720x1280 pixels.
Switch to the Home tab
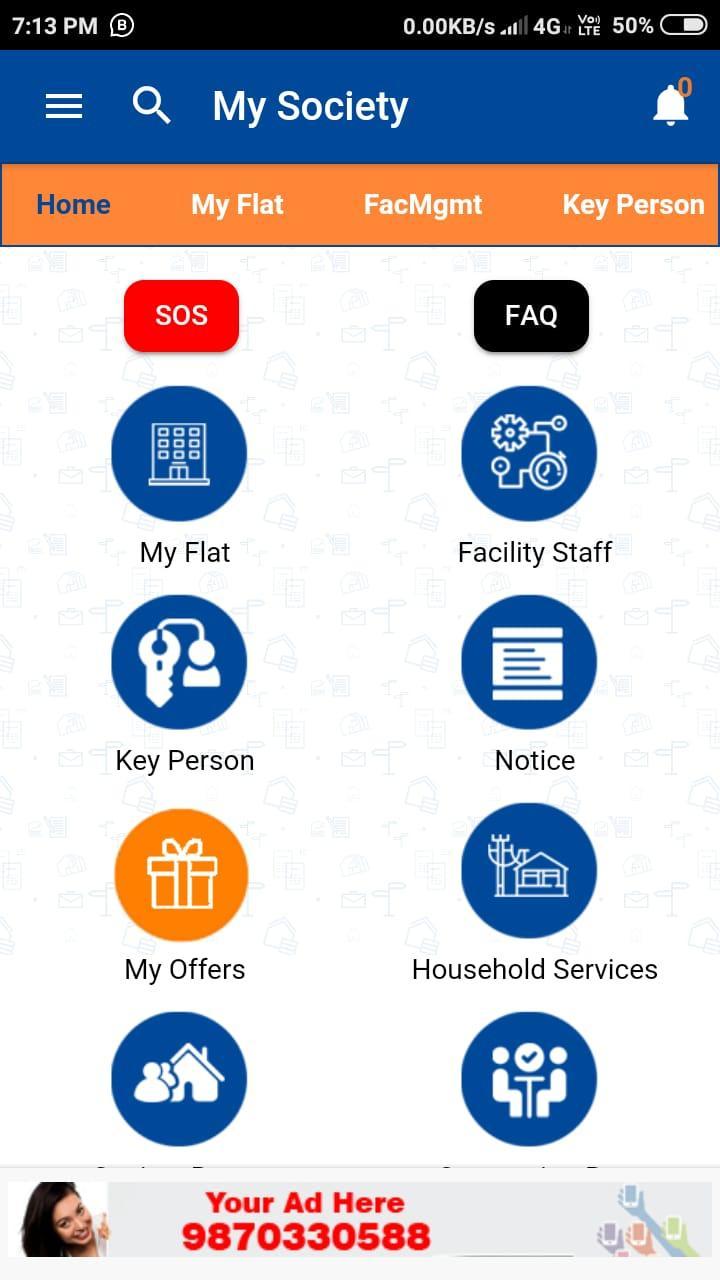[x=73, y=205]
